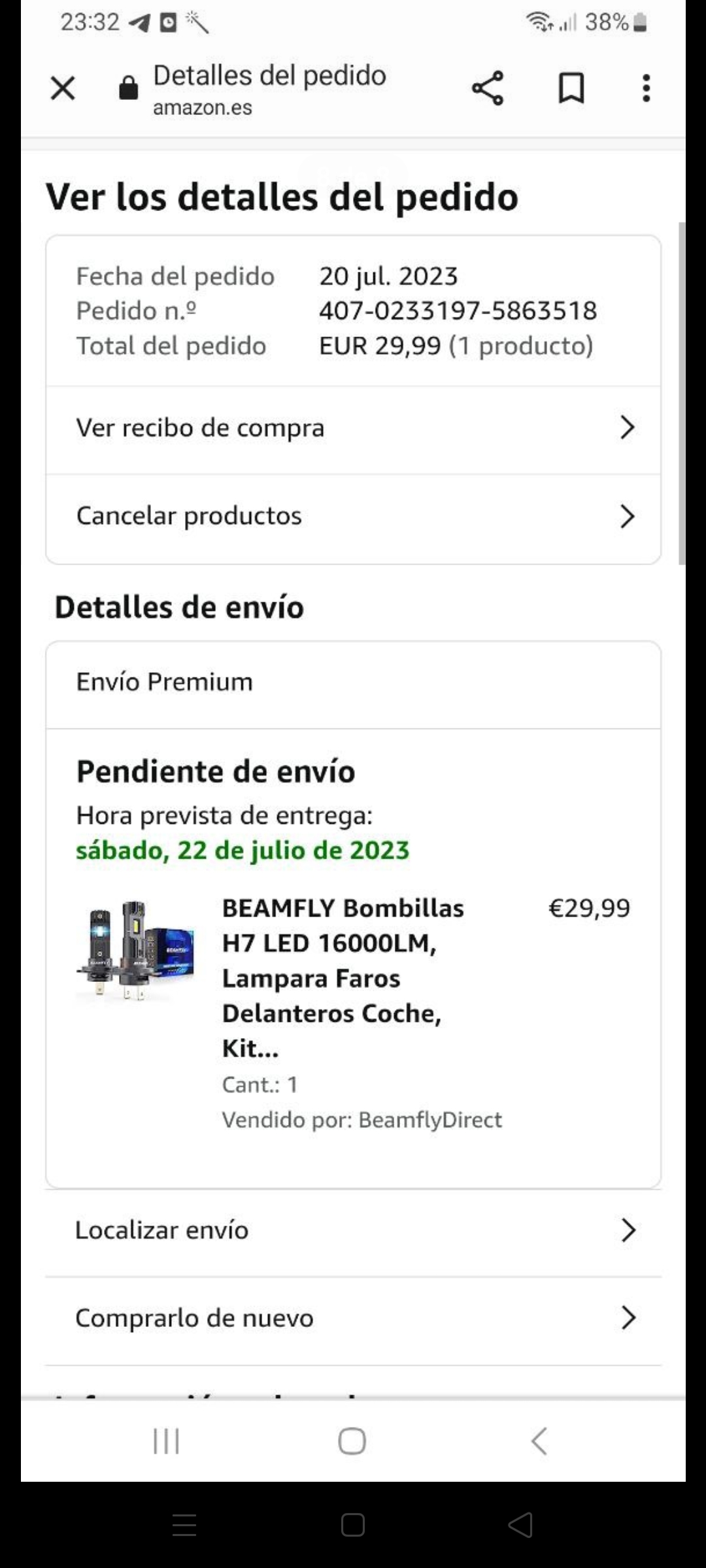
Task: Bookmark the order details page
Action: click(571, 88)
